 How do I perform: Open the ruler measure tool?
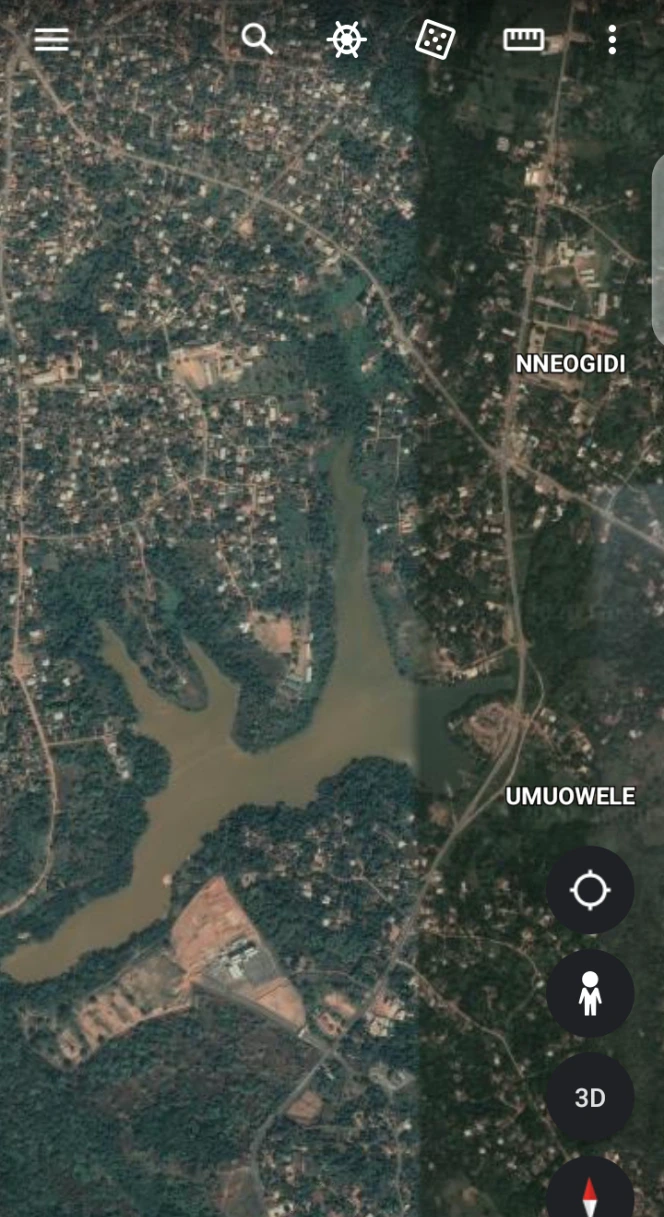pyautogui.click(x=523, y=40)
